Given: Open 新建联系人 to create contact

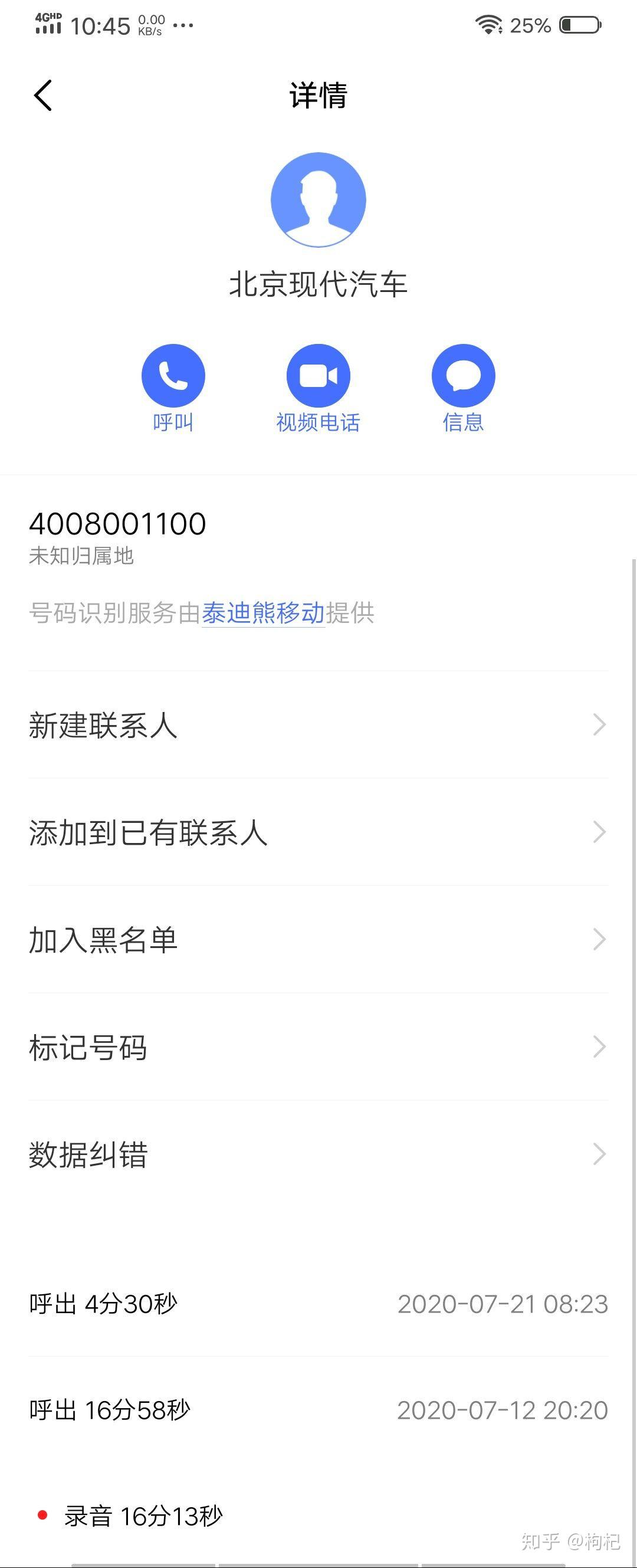Looking at the screenshot, I should tap(317, 725).
